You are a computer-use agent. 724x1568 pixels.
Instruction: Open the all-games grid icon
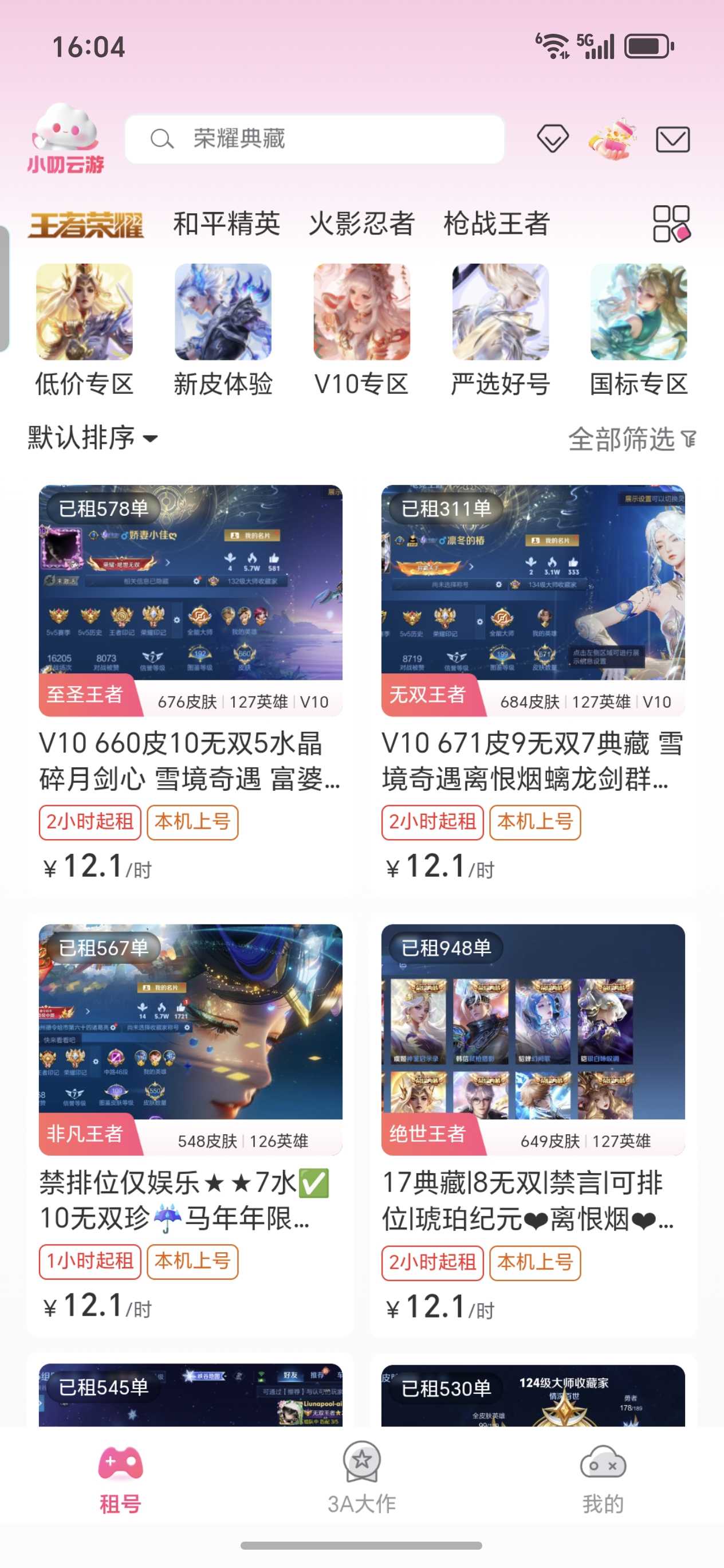(671, 224)
